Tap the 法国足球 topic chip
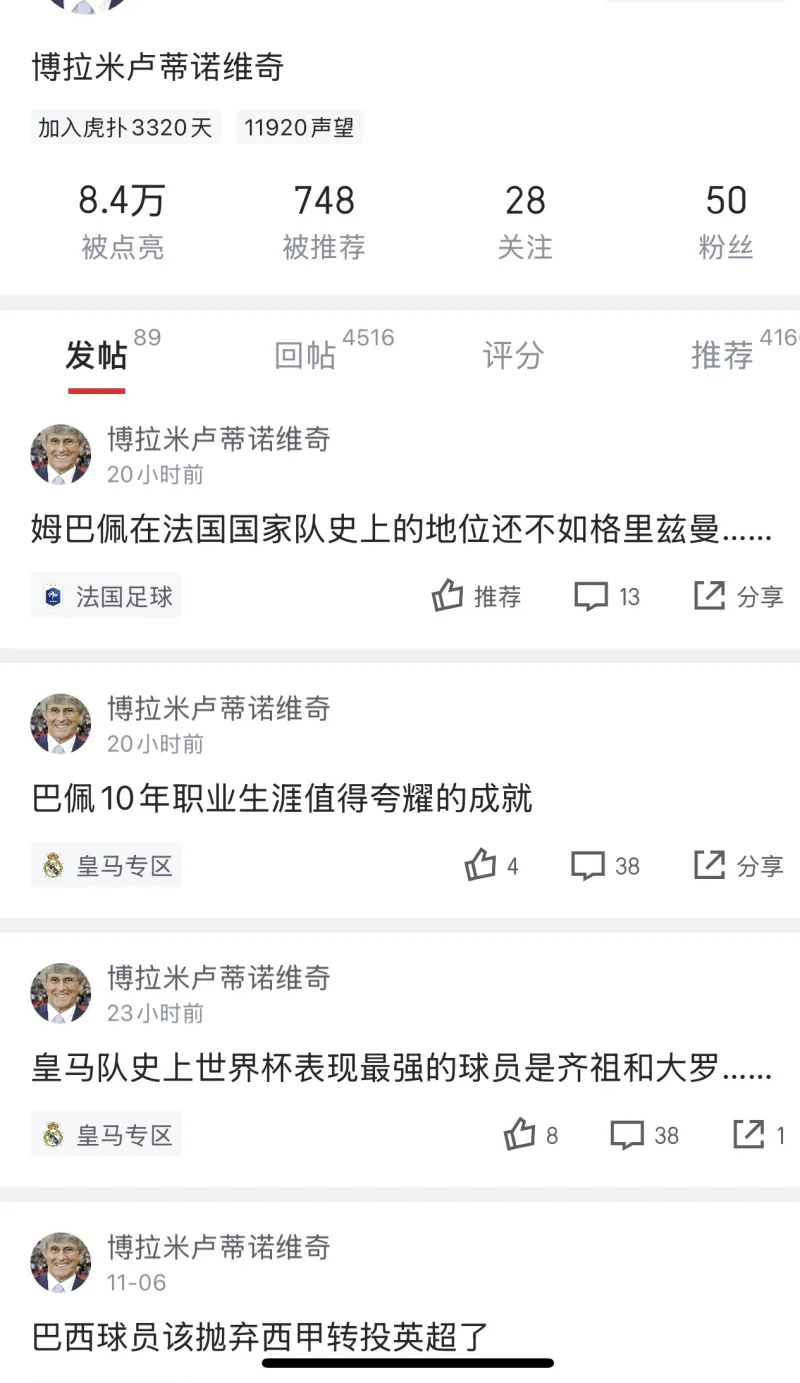The image size is (800, 1383). point(106,597)
